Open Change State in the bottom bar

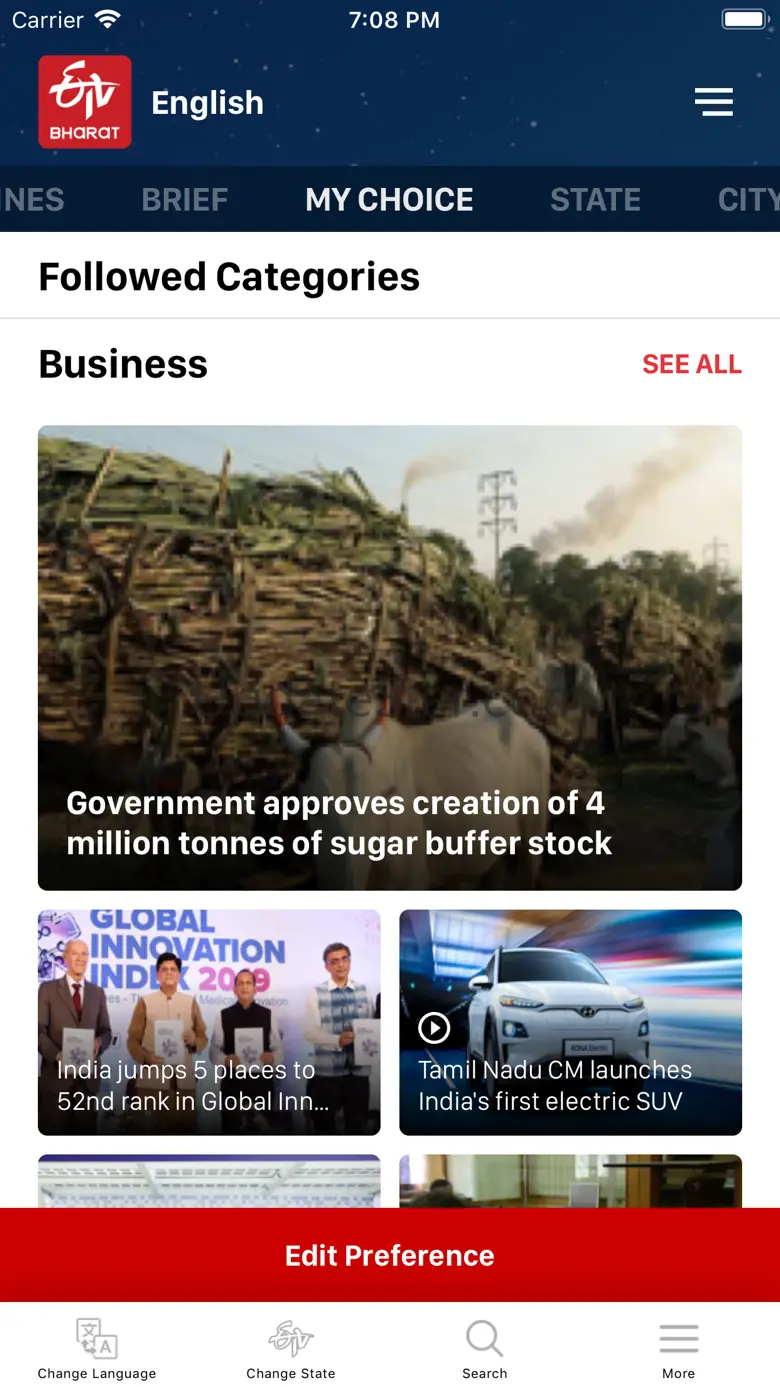[291, 1348]
